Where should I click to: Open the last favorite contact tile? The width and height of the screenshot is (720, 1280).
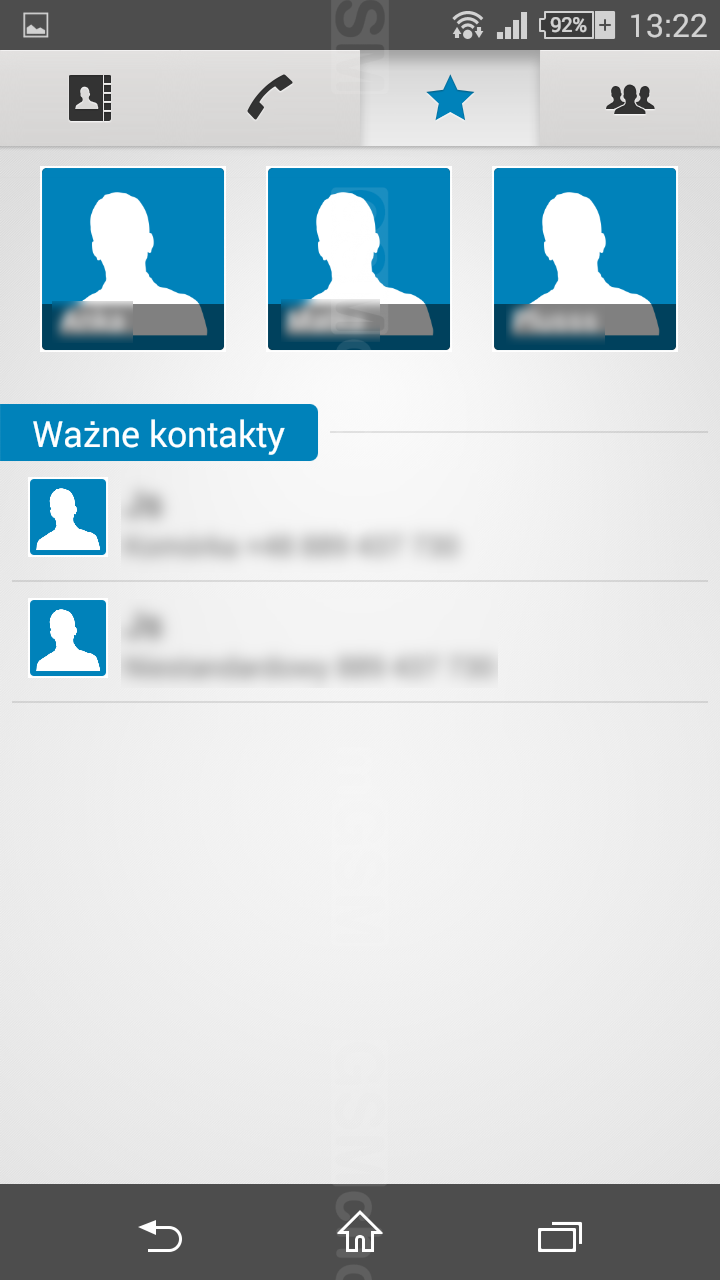[x=585, y=259]
